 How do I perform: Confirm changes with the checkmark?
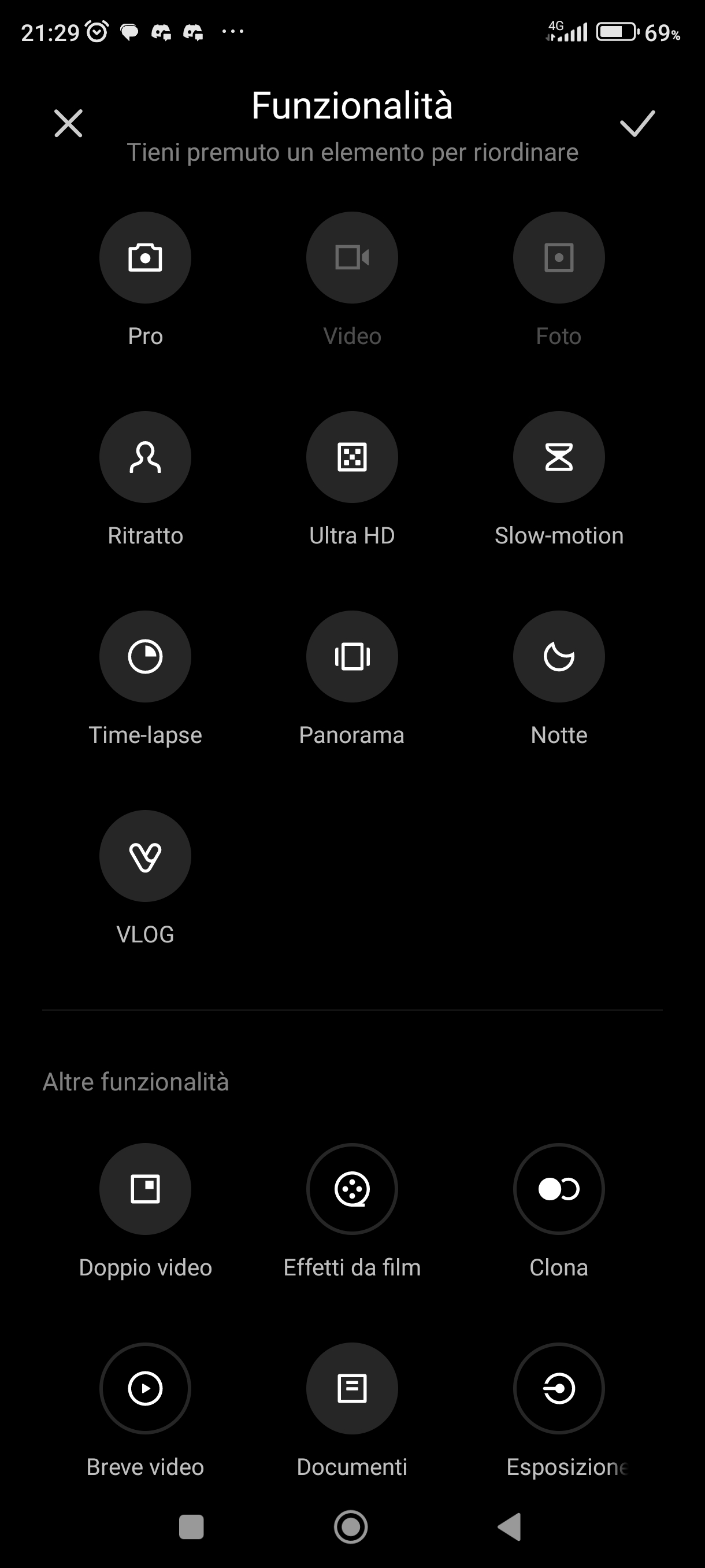(637, 124)
